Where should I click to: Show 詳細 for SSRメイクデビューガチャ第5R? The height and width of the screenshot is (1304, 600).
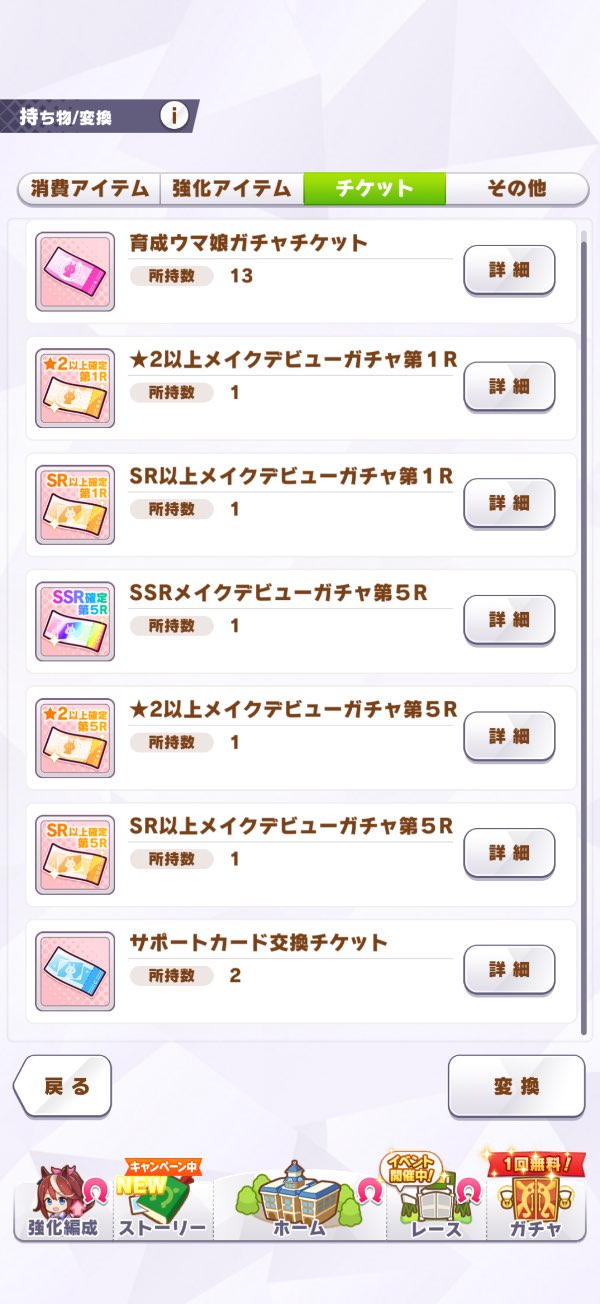tap(509, 620)
